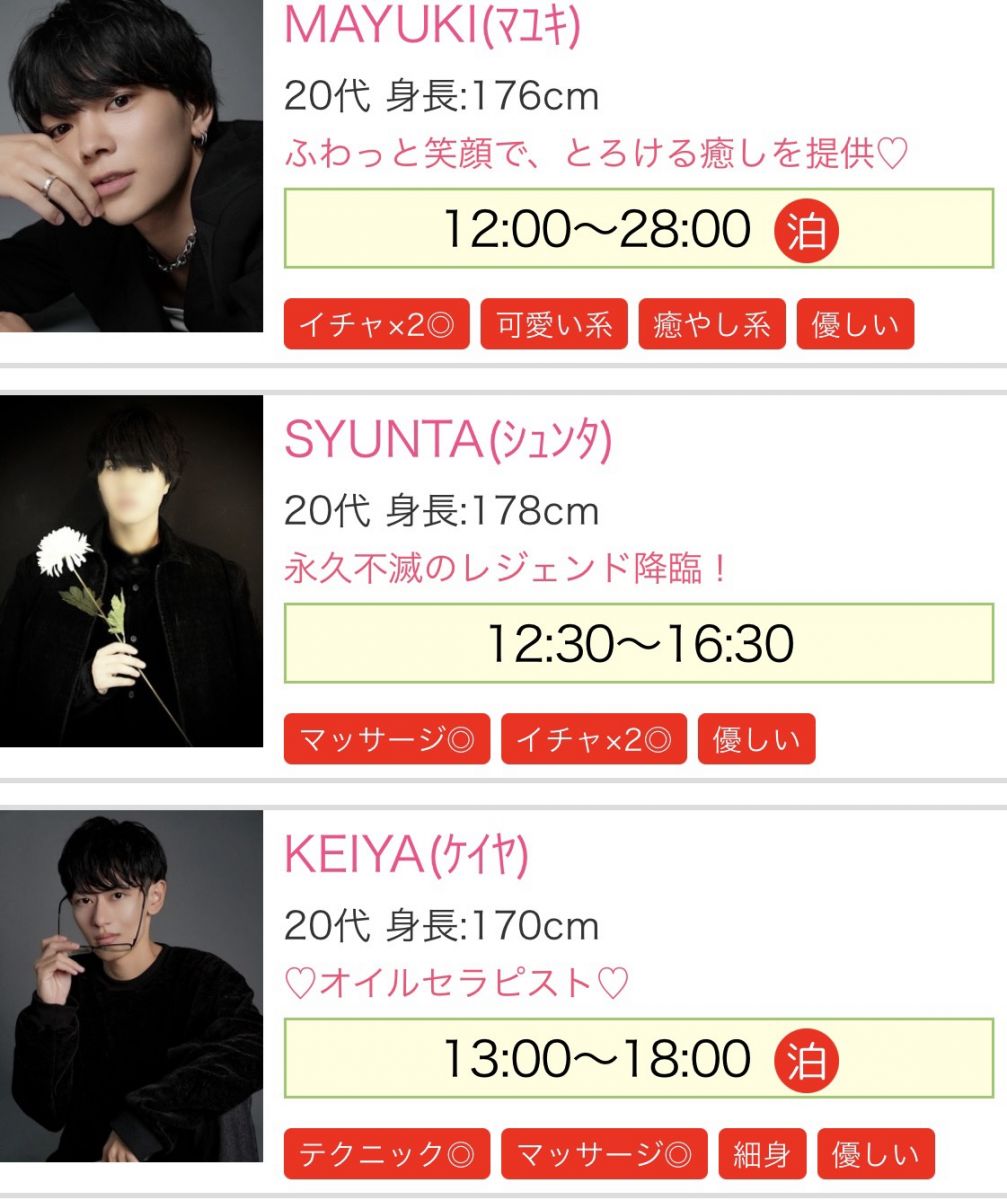This screenshot has width=1007, height=1200.
Task: View SYUNTA's profile photo with the flower
Action: 131,571
